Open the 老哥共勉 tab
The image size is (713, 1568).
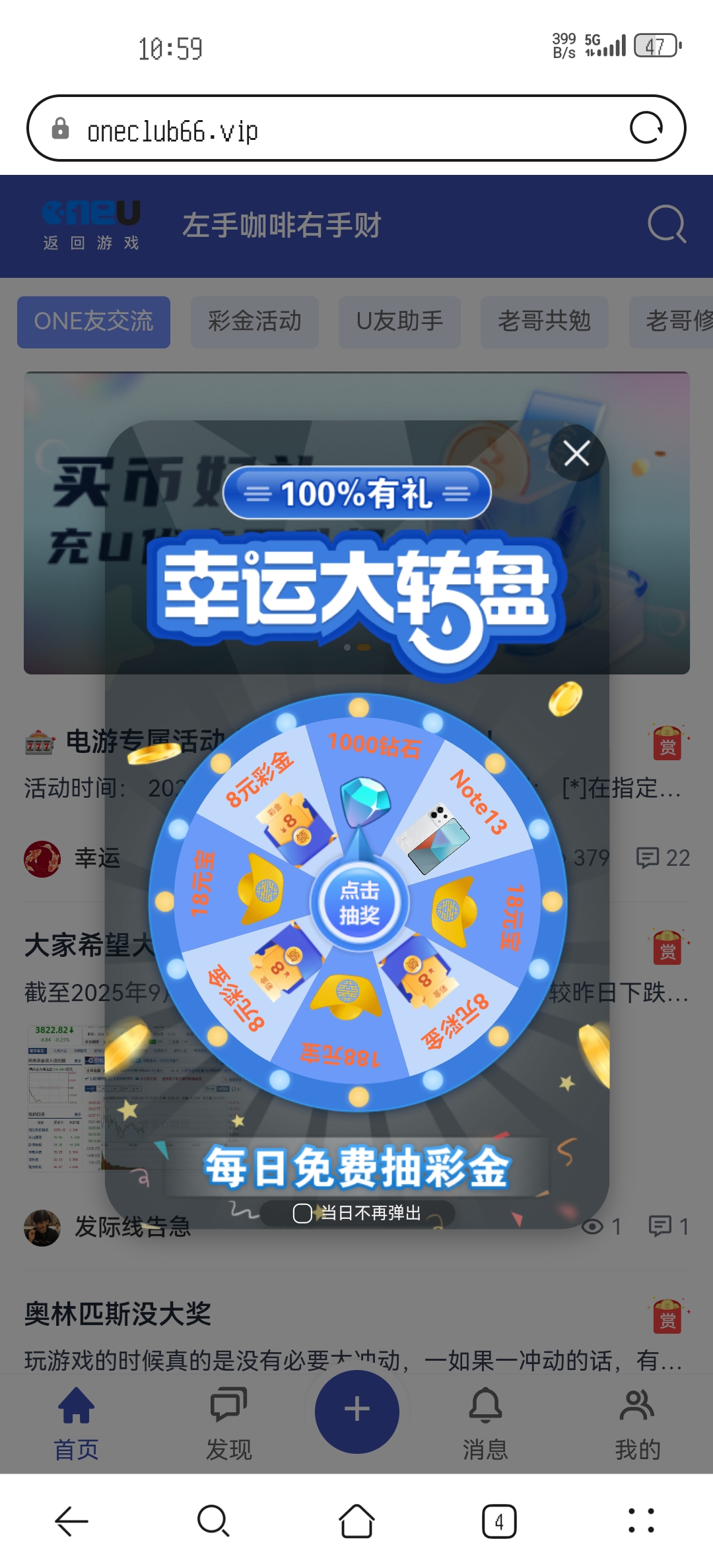click(x=544, y=321)
